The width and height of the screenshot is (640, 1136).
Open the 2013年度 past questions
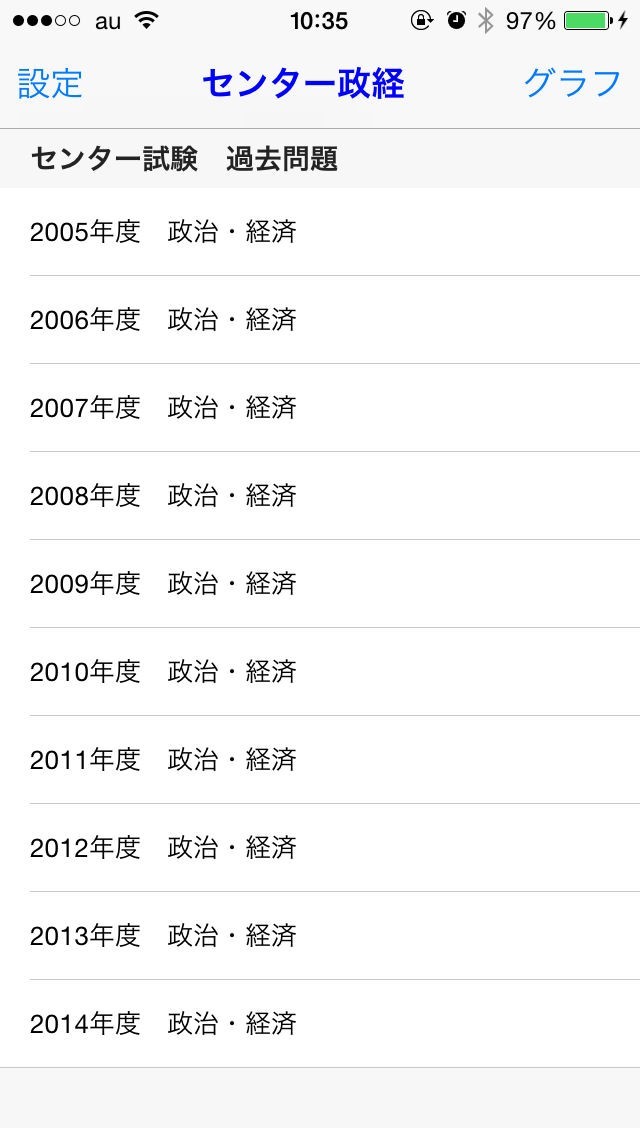click(163, 936)
